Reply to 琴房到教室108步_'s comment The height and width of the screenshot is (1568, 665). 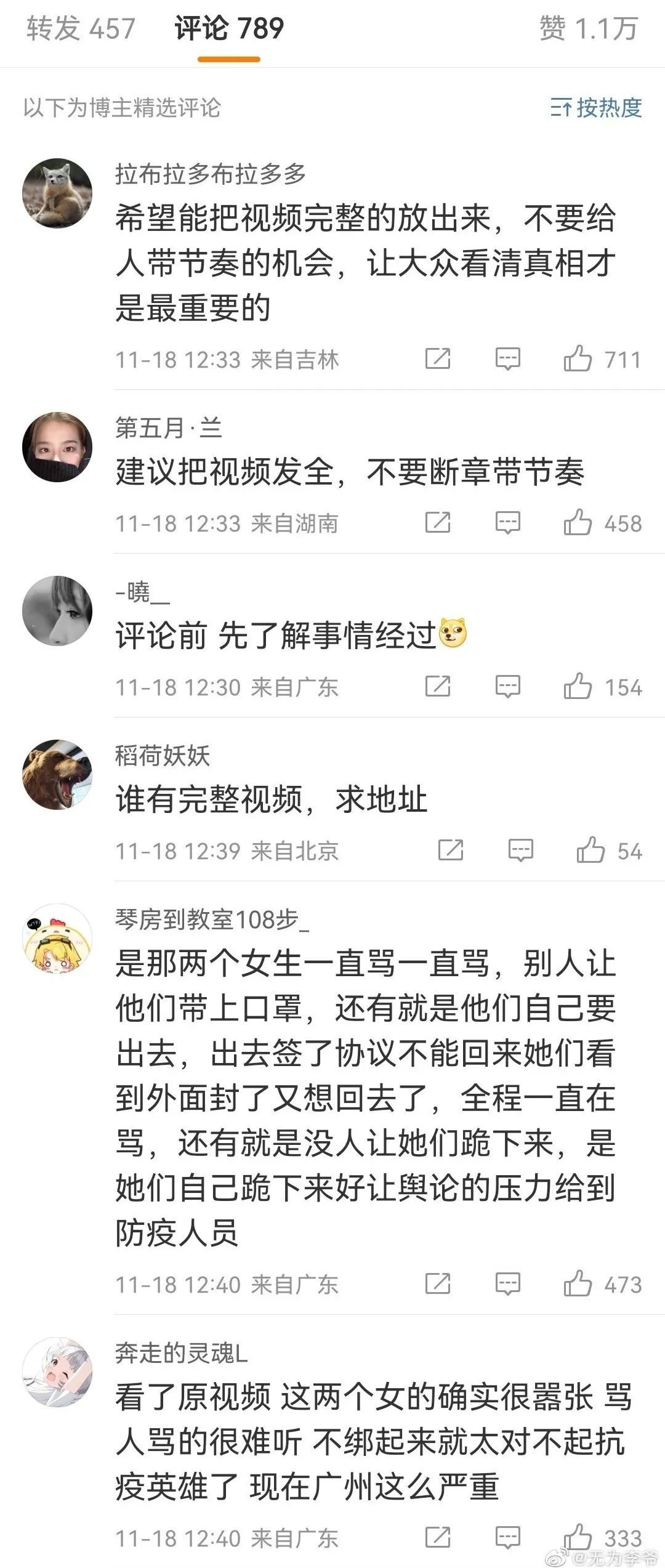pos(508,1284)
